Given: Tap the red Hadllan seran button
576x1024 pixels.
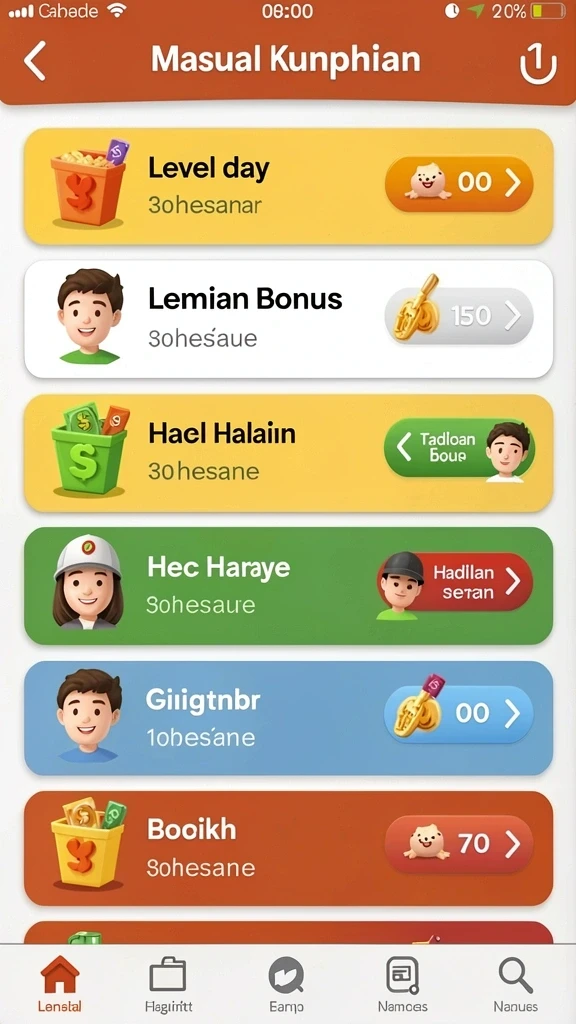Looking at the screenshot, I should pyautogui.click(x=455, y=583).
